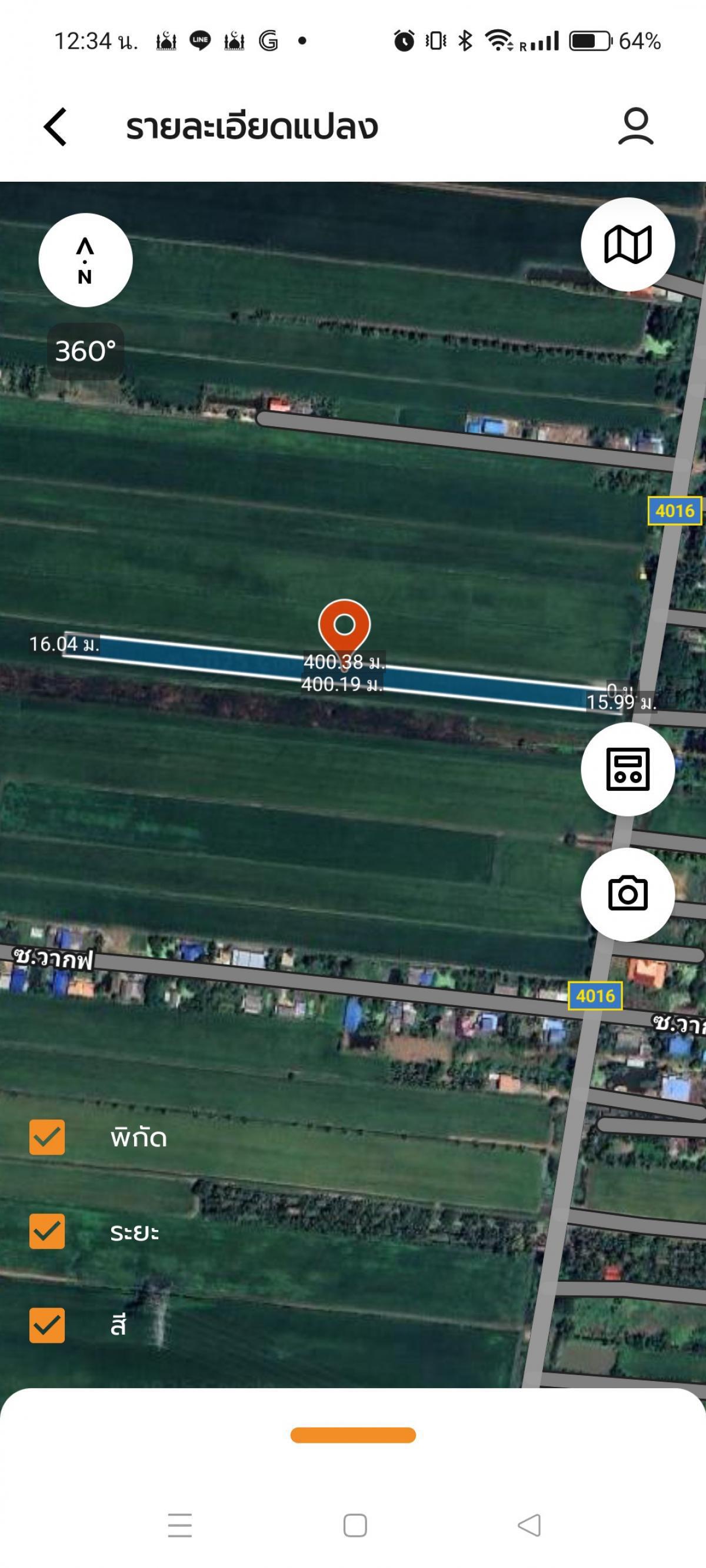Tap the north compass button
The image size is (706, 1568).
(85, 260)
